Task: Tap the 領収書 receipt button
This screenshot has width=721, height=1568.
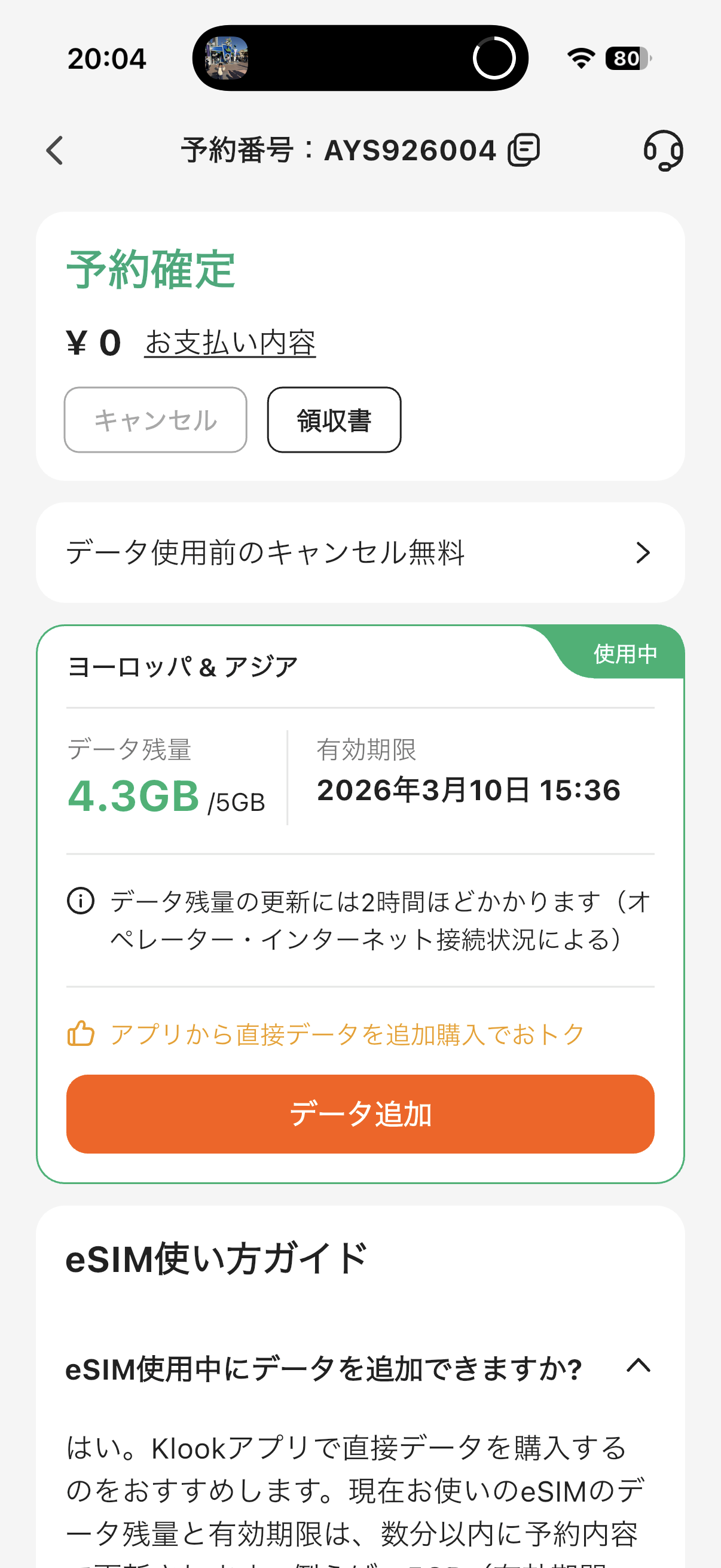Action: point(334,419)
